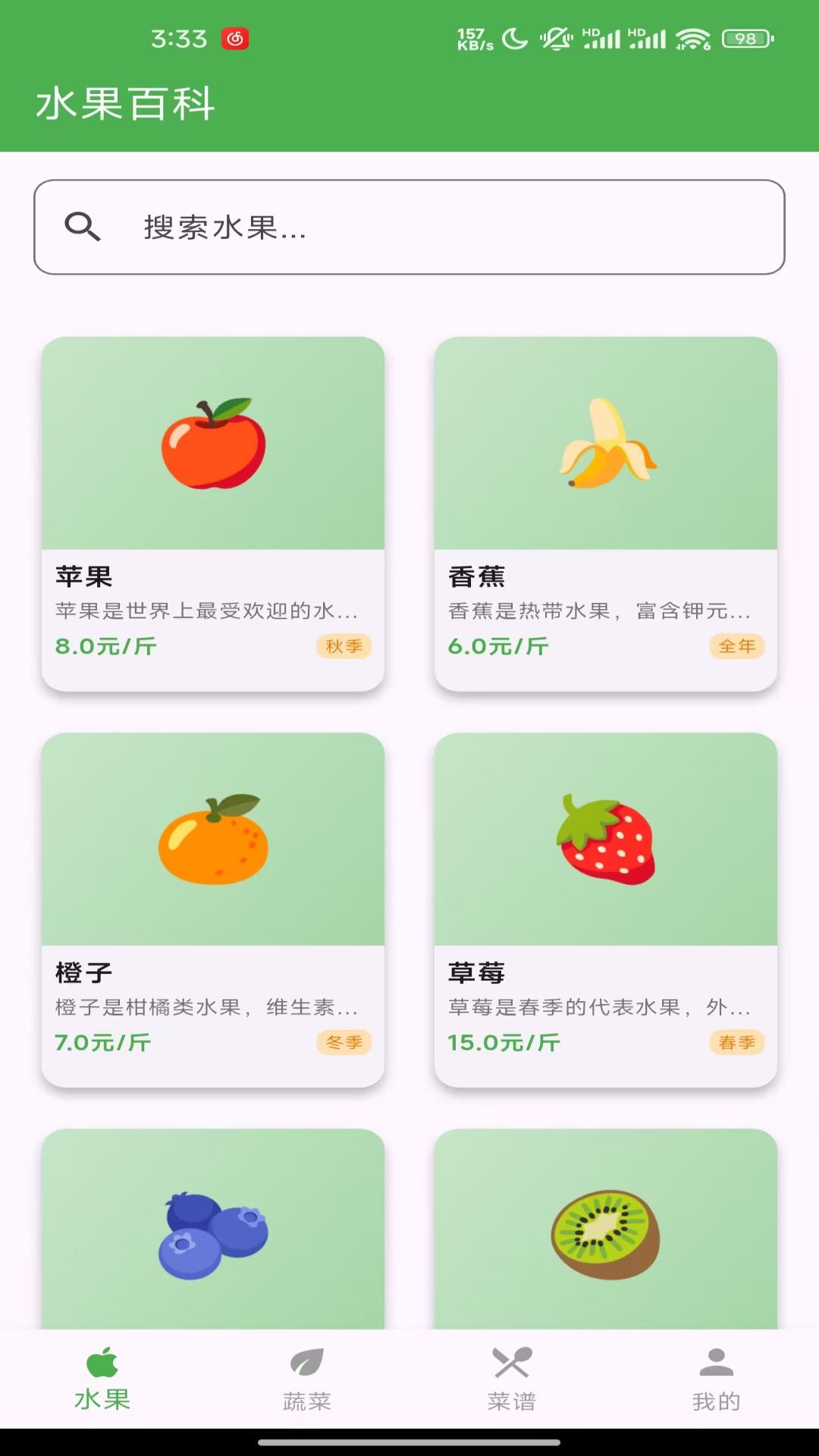Tap the 春季 tag on the strawberry card
Viewport: 819px width, 1456px height.
coord(736,1043)
